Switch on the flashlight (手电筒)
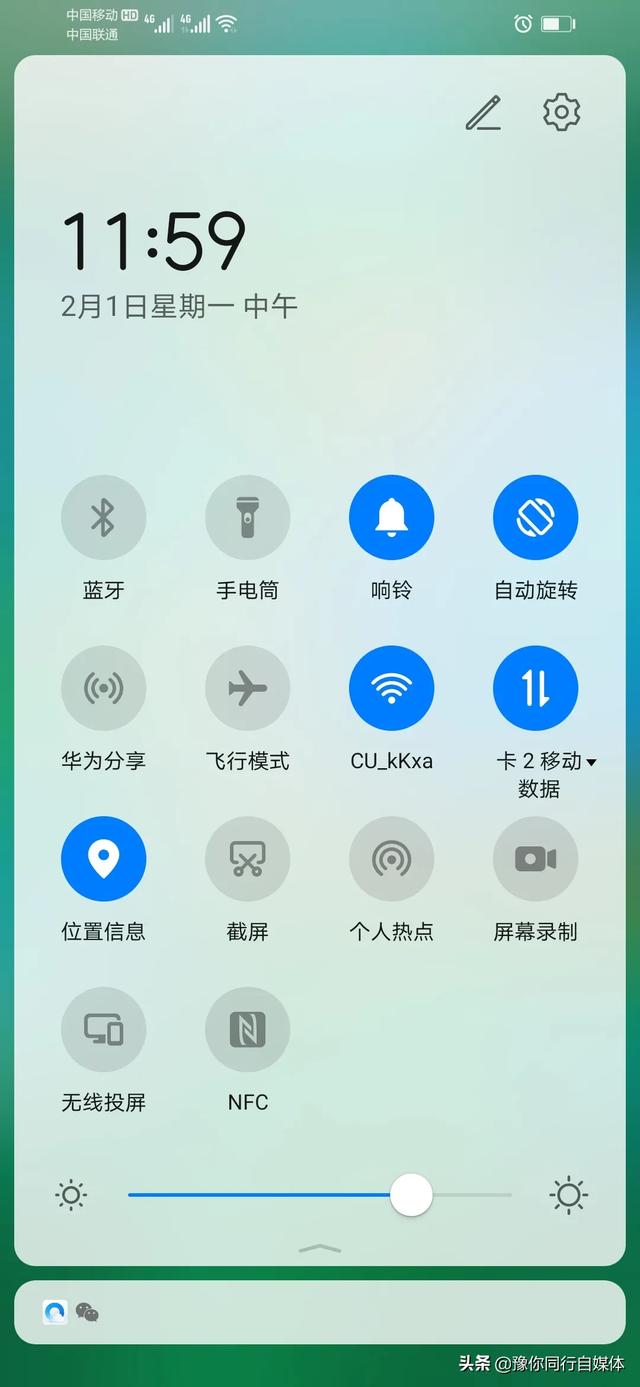Screen dimensions: 640x1387 [x=248, y=517]
